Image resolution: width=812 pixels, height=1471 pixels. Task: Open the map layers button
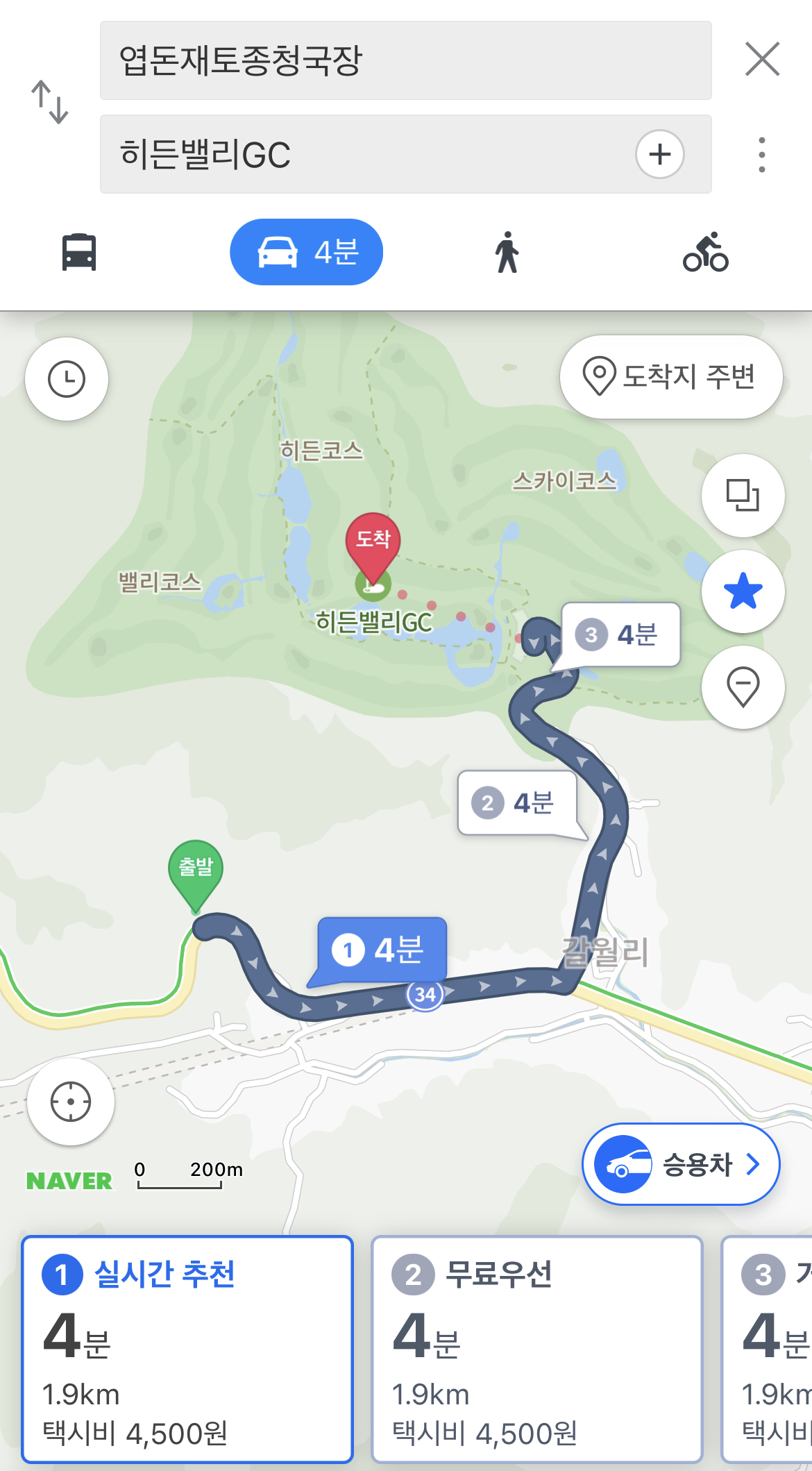pyautogui.click(x=743, y=496)
